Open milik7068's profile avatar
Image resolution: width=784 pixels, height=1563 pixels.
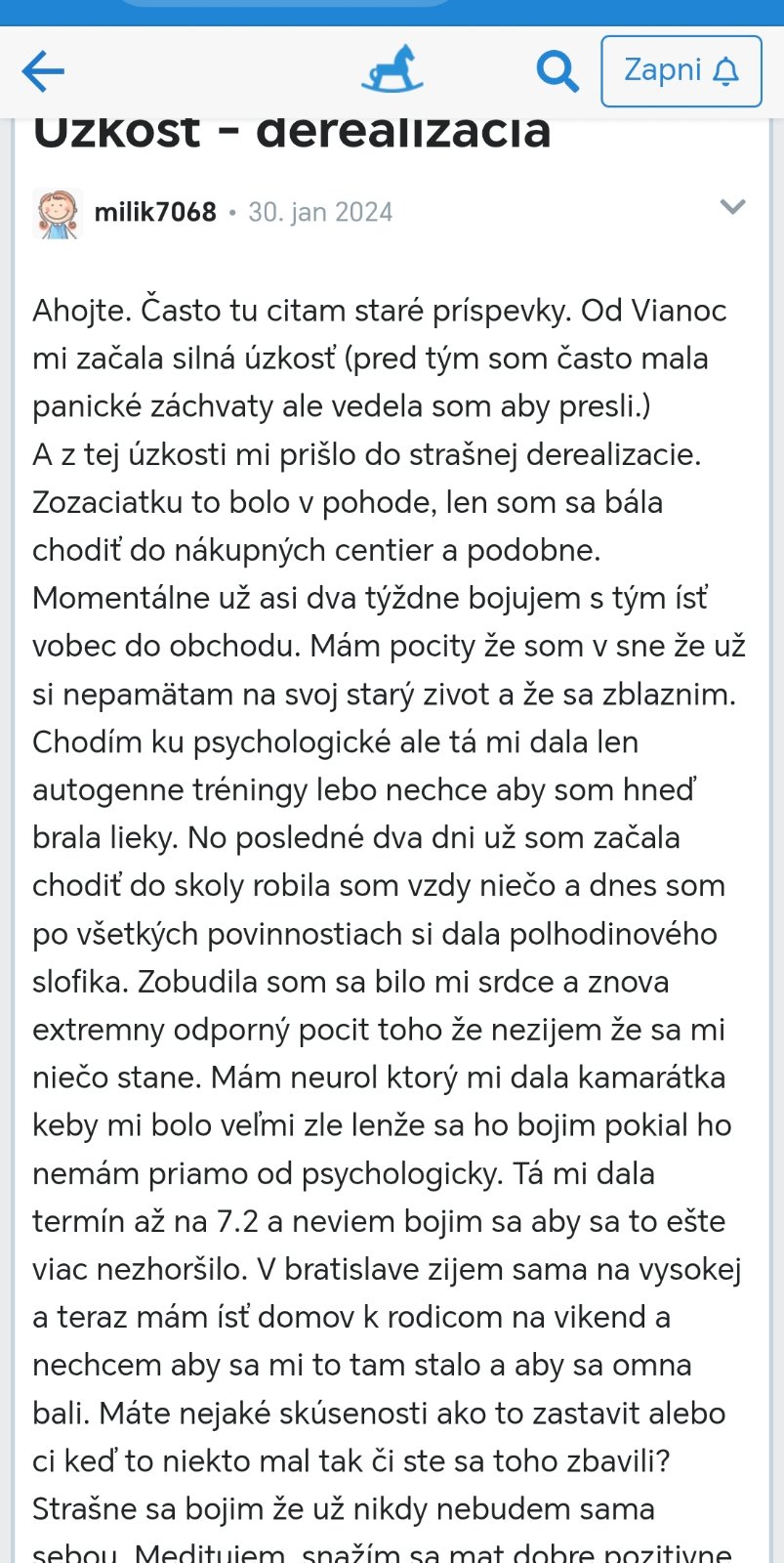pyautogui.click(x=58, y=213)
